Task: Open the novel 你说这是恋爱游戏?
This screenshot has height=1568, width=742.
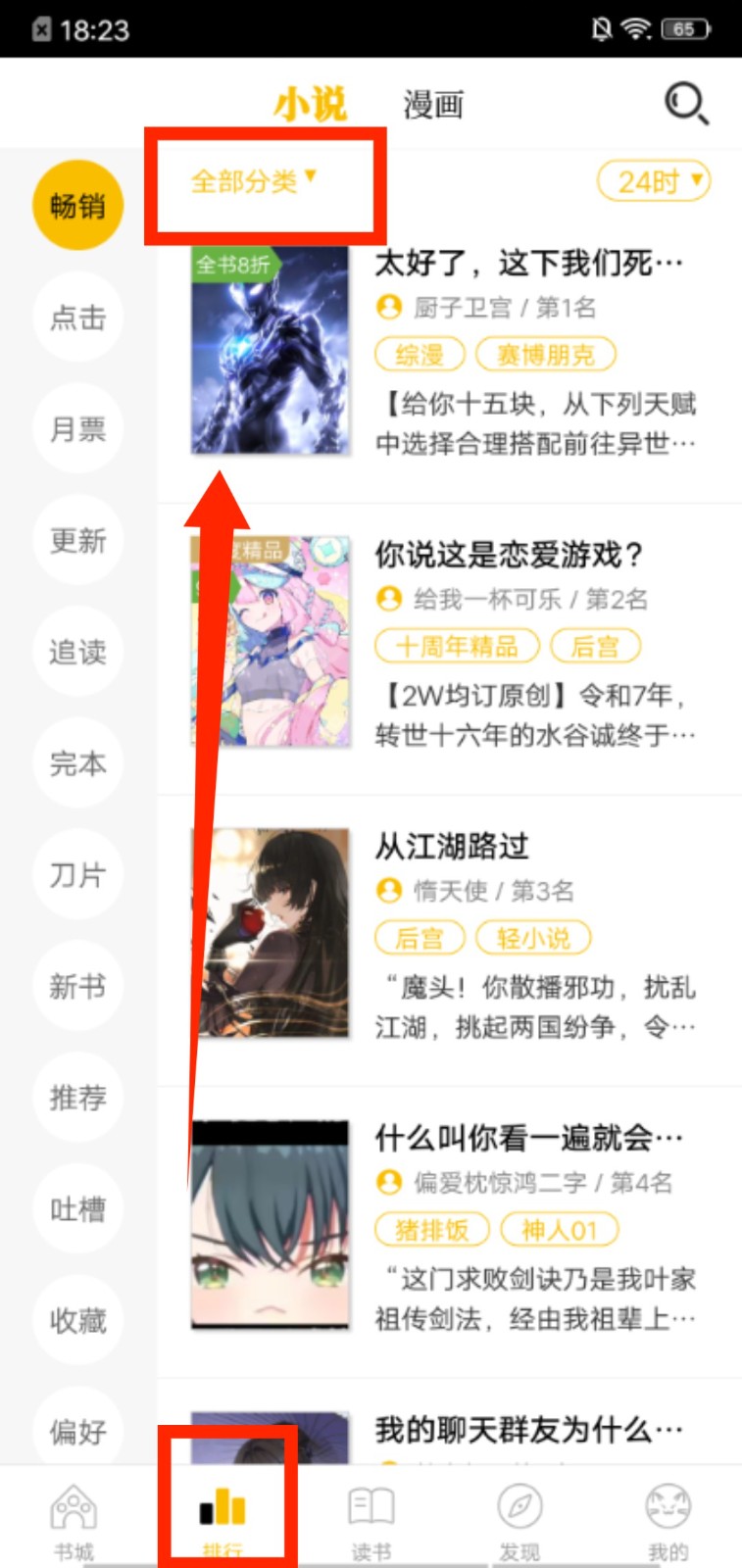Action: [508, 555]
